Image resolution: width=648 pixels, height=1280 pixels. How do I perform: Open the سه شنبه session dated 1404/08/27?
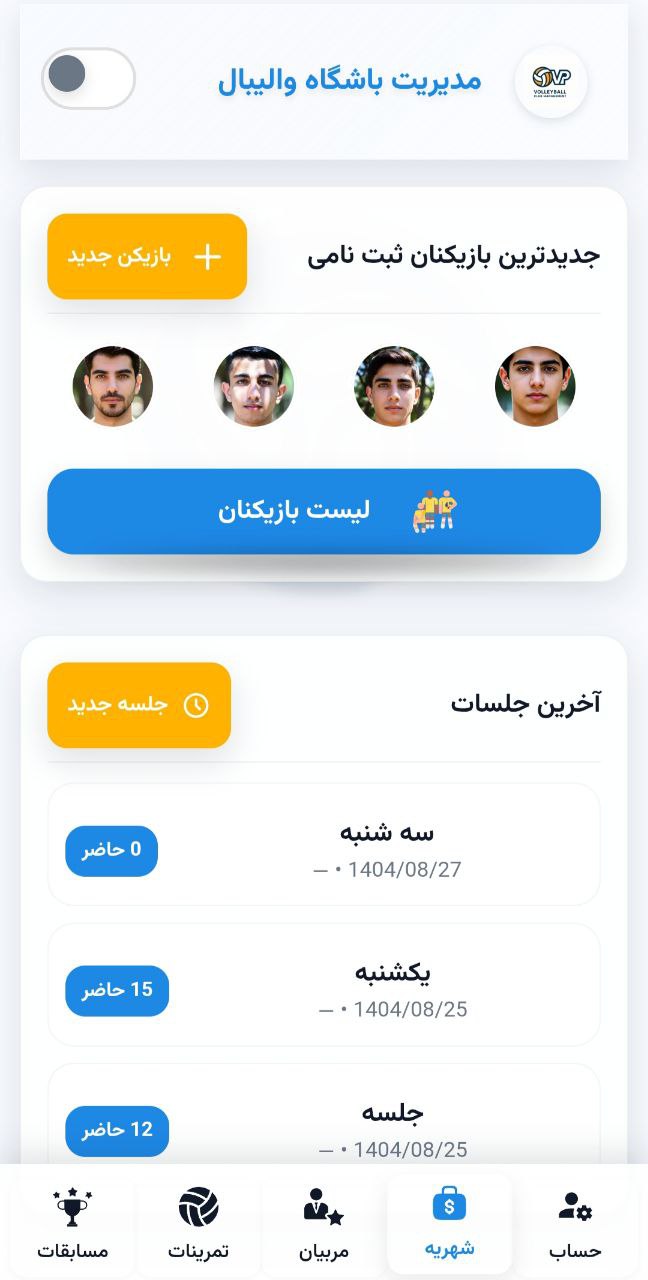(324, 845)
